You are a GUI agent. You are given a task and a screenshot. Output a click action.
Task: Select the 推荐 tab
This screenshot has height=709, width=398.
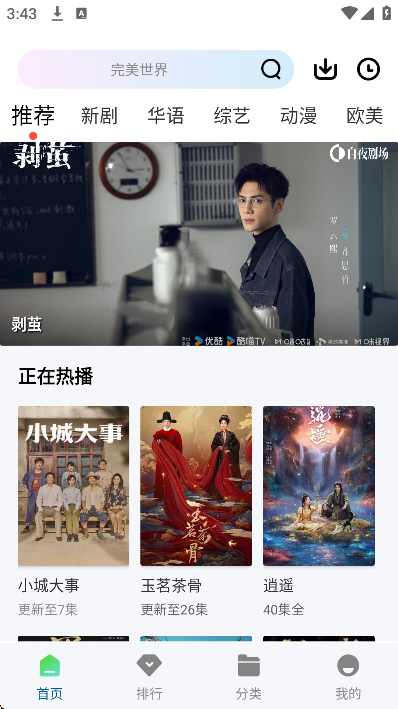pyautogui.click(x=33, y=115)
